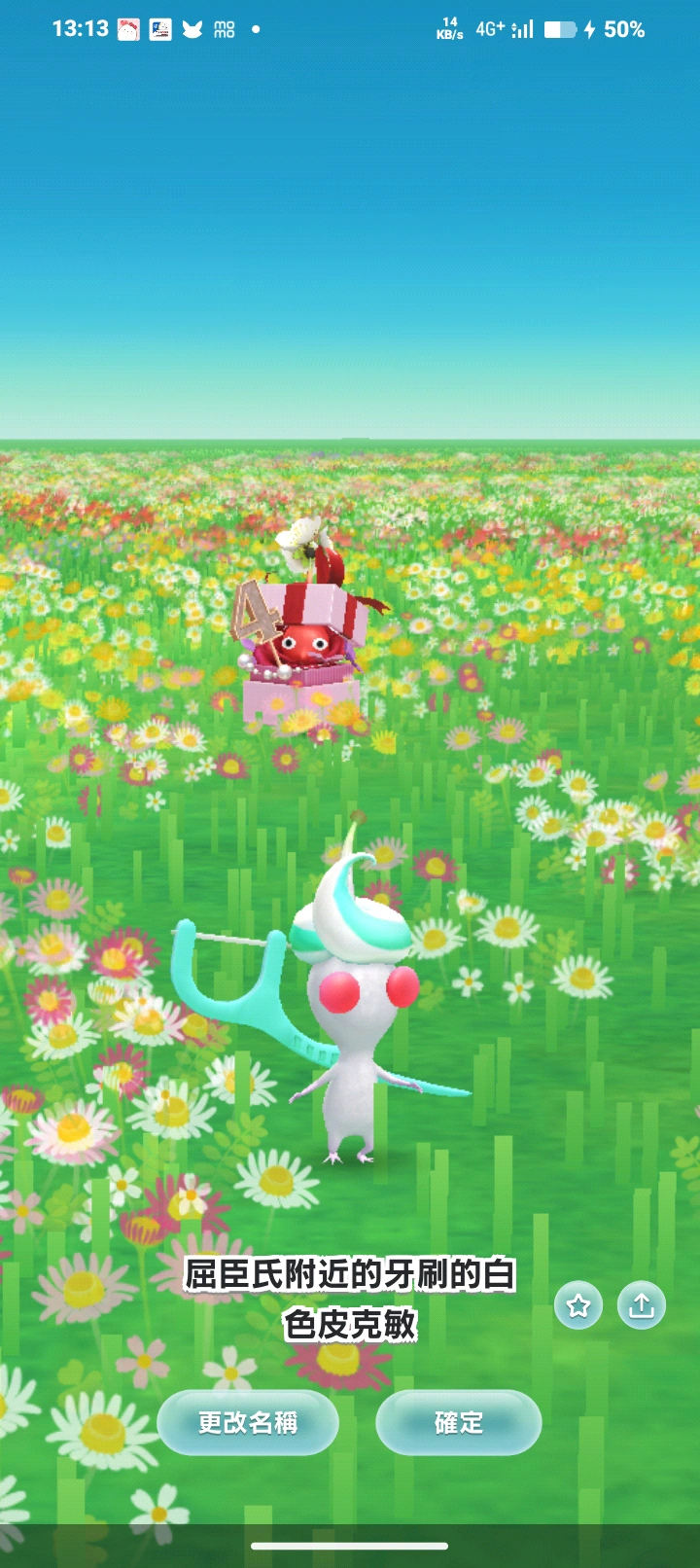This screenshot has width=700, height=1568.
Task: Confirm with the 確定 button
Action: (x=458, y=1422)
